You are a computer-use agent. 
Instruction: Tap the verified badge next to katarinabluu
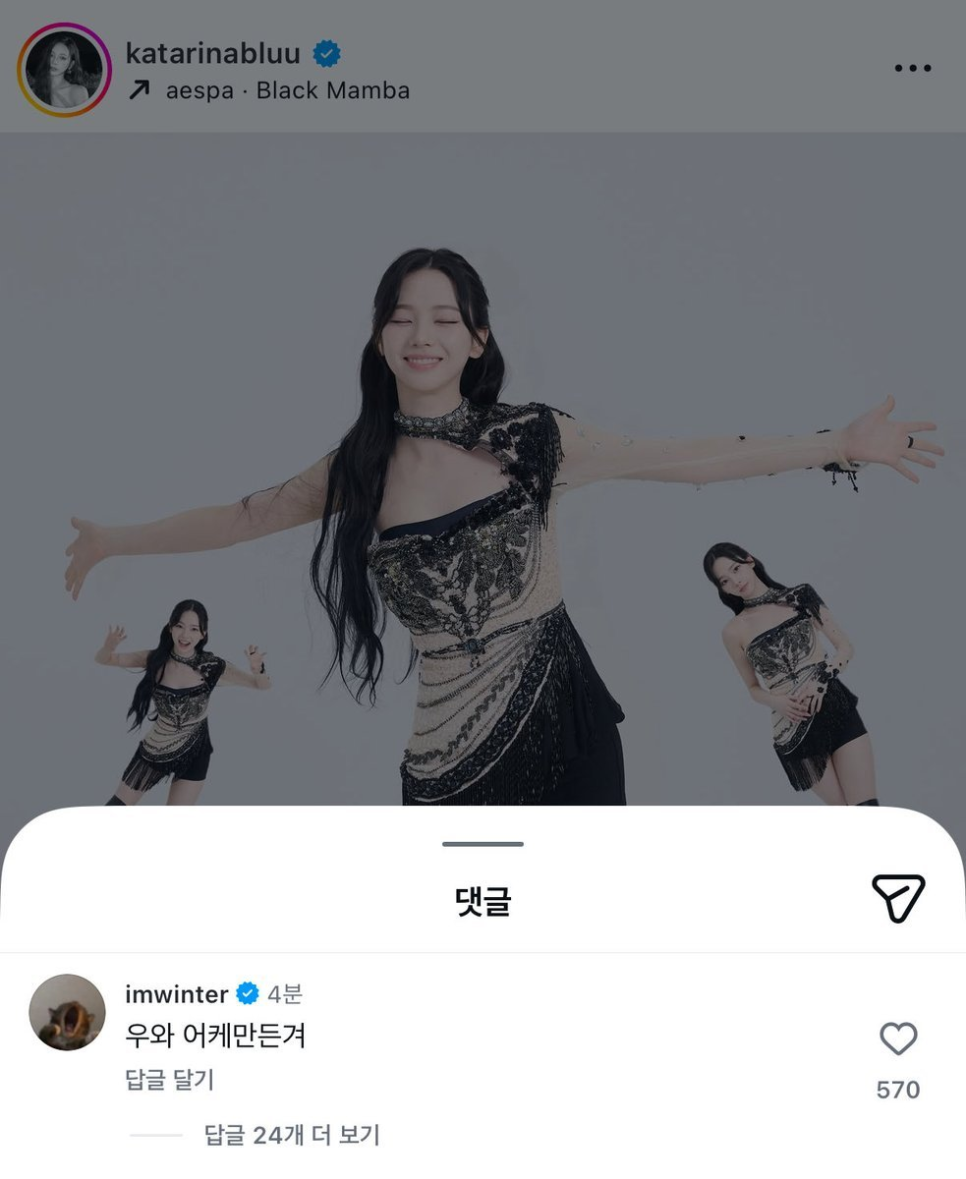(325, 51)
